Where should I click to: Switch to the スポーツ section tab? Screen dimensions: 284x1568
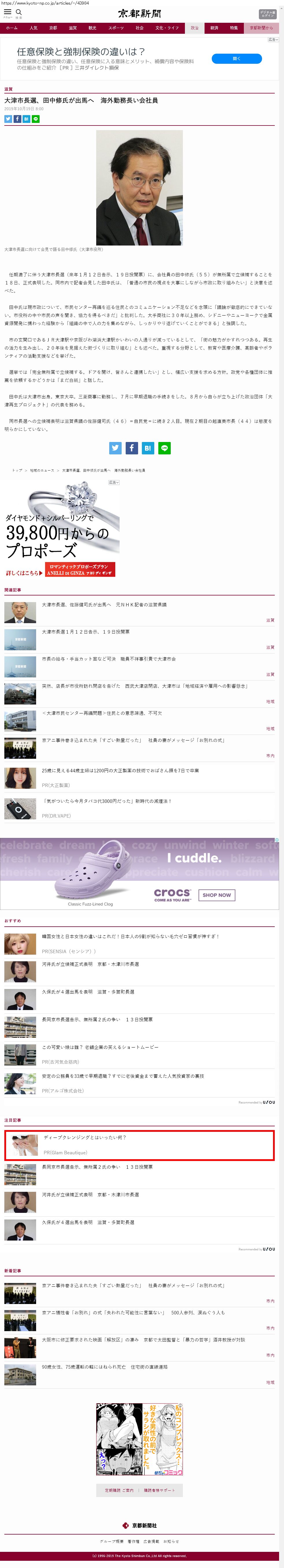pos(116,28)
